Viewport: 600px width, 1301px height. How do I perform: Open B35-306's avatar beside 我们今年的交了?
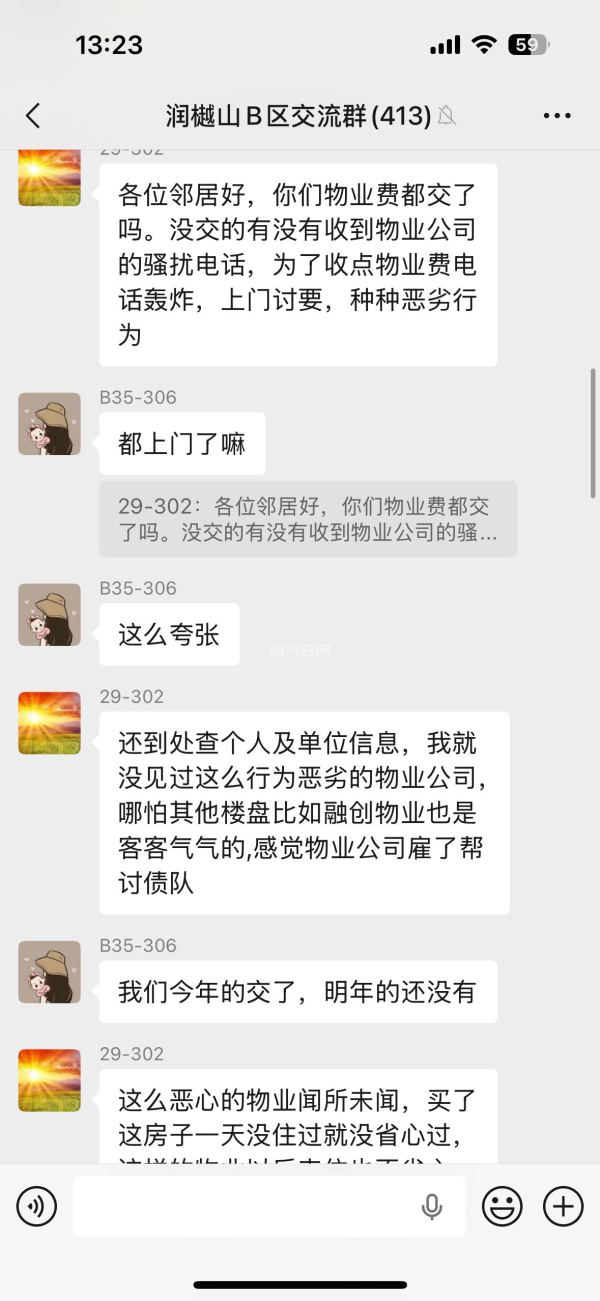[x=49, y=972]
